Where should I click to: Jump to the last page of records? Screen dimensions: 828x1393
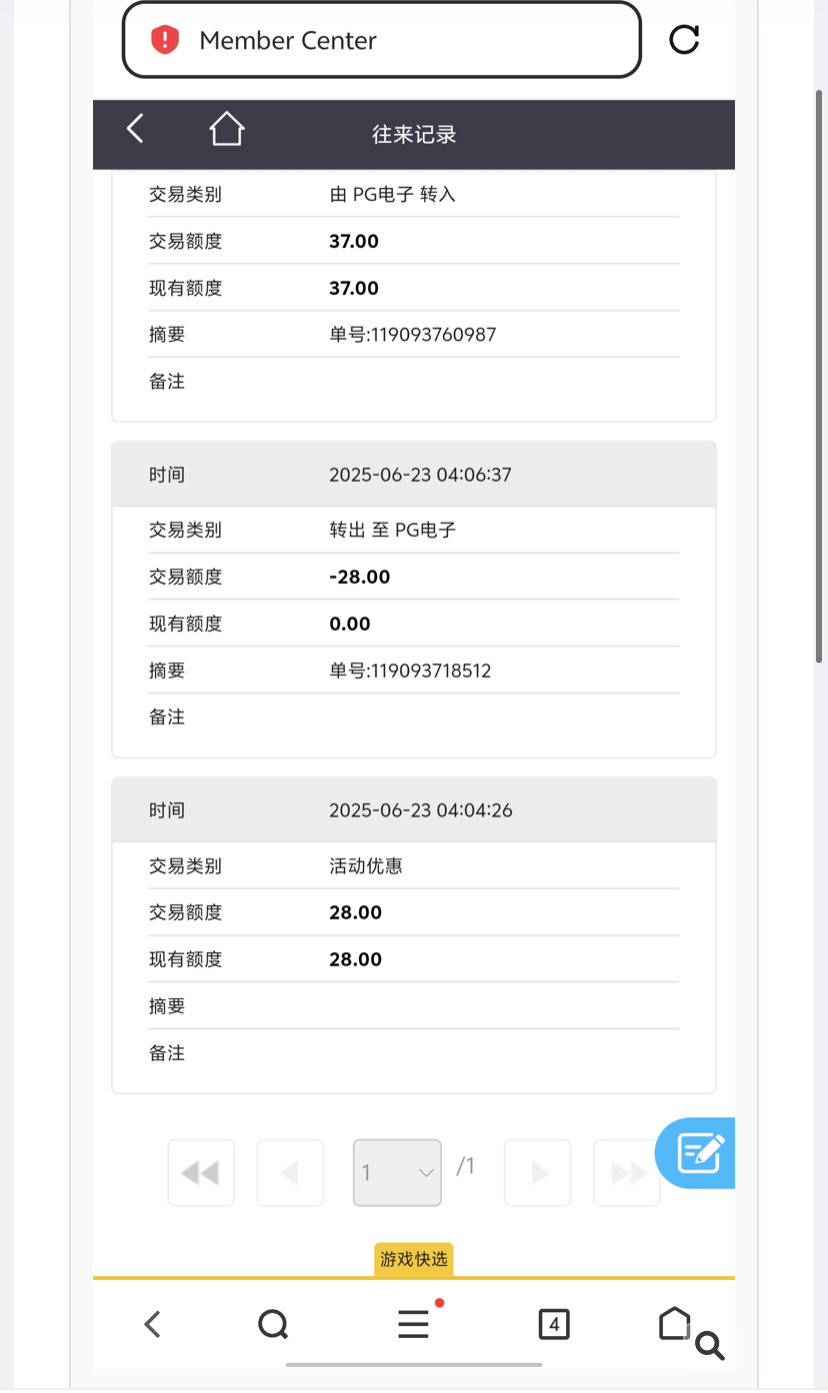(x=627, y=1172)
